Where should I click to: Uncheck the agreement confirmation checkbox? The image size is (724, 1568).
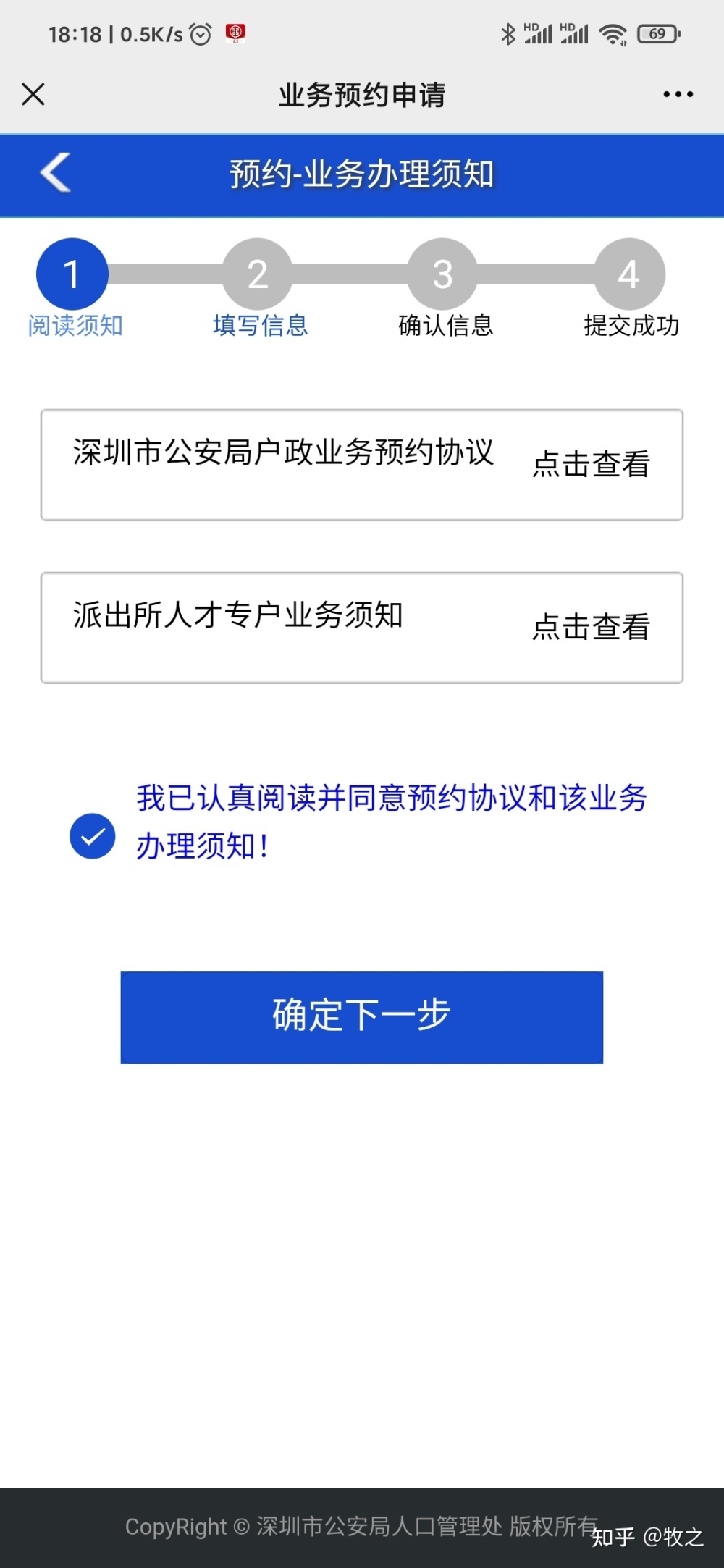pyautogui.click(x=92, y=836)
